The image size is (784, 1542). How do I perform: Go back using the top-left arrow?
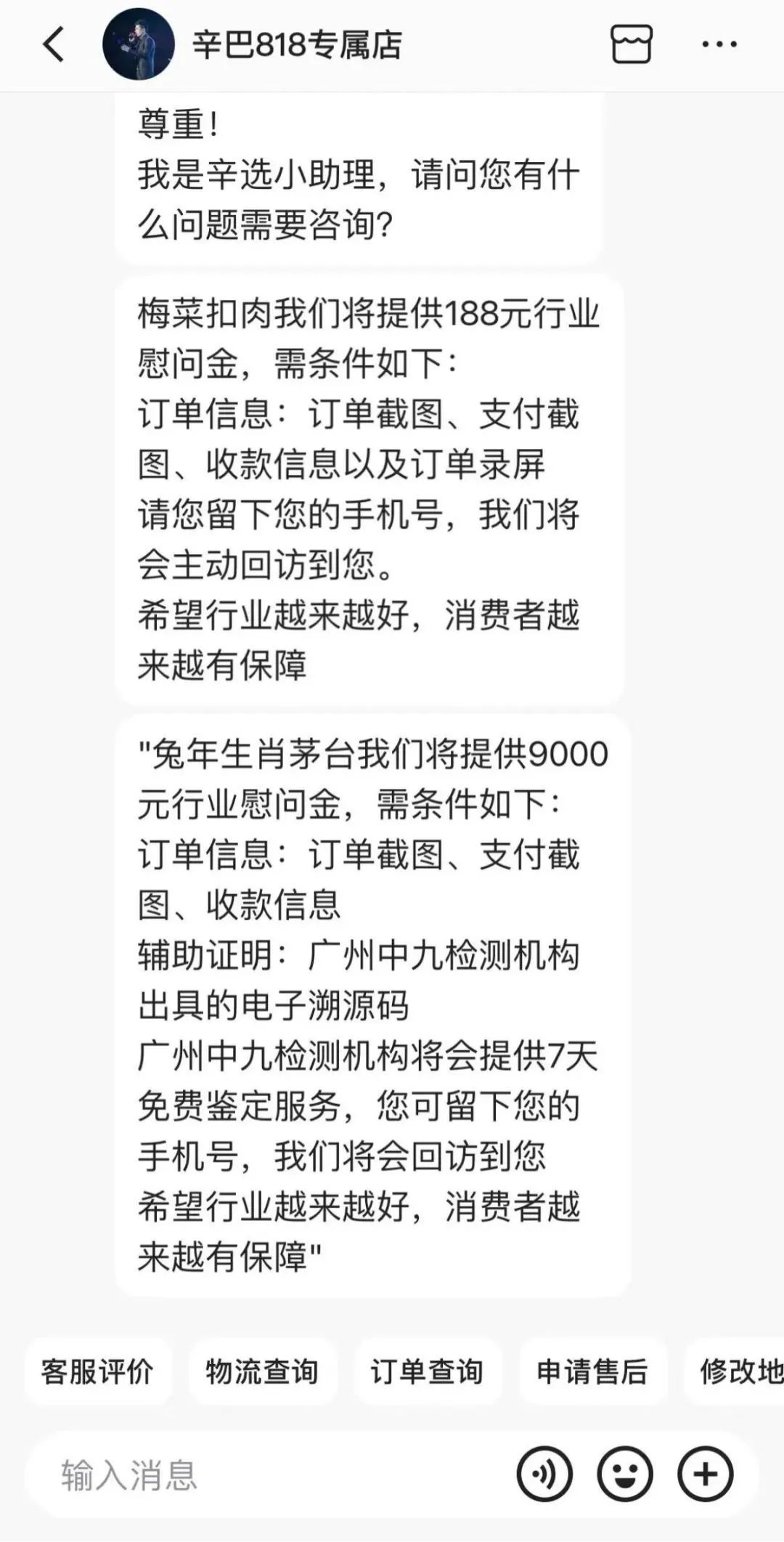click(x=54, y=44)
